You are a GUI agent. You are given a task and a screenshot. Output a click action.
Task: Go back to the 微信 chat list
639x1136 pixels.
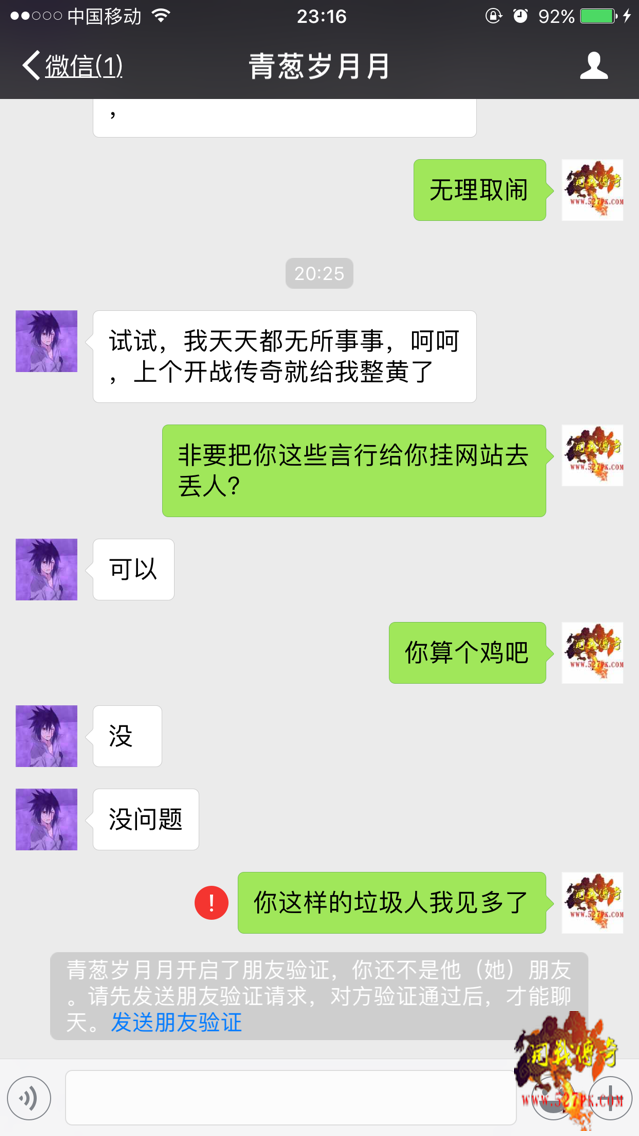click(72, 66)
